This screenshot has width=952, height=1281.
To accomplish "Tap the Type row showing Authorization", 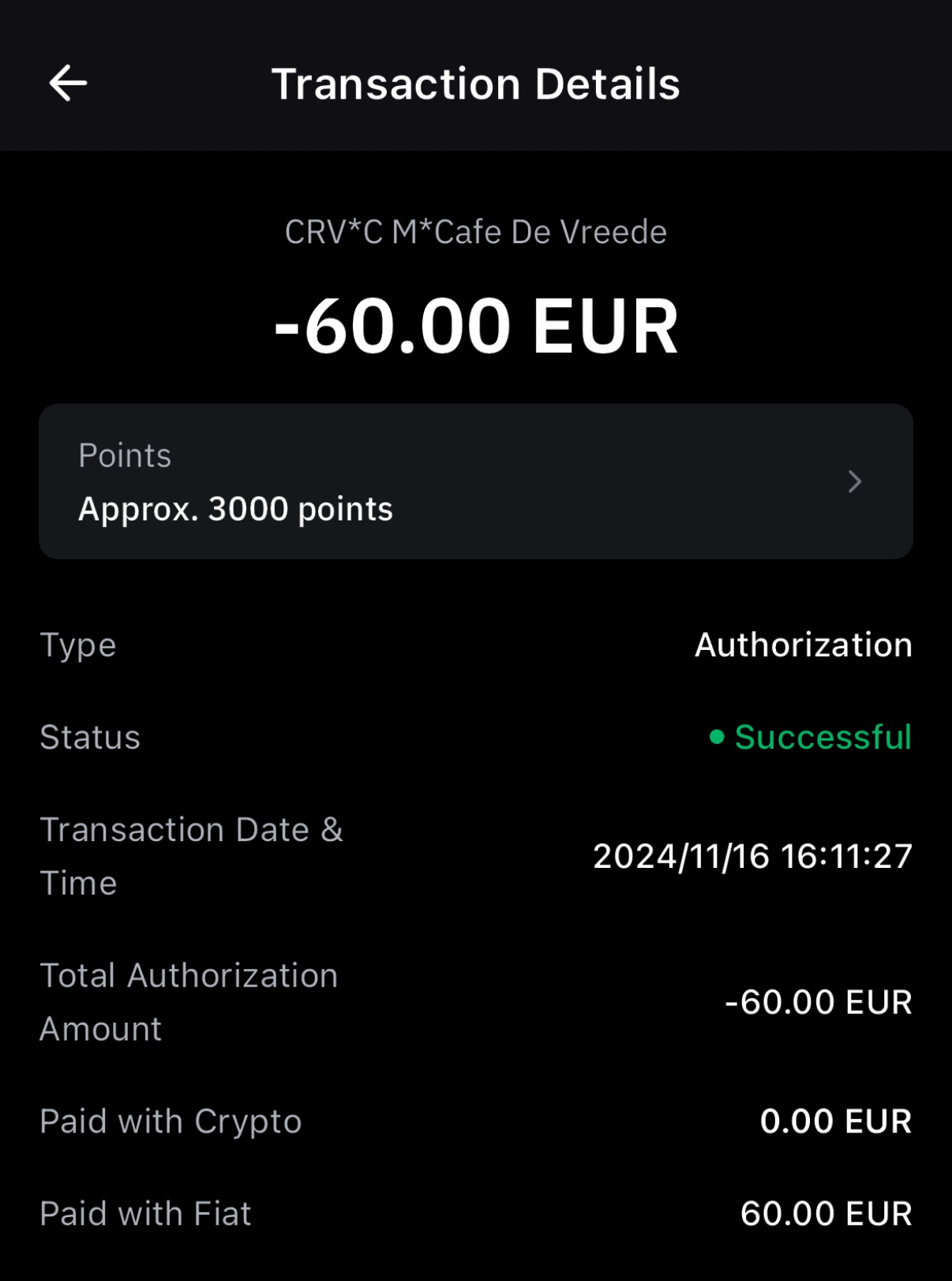I will tap(476, 644).
